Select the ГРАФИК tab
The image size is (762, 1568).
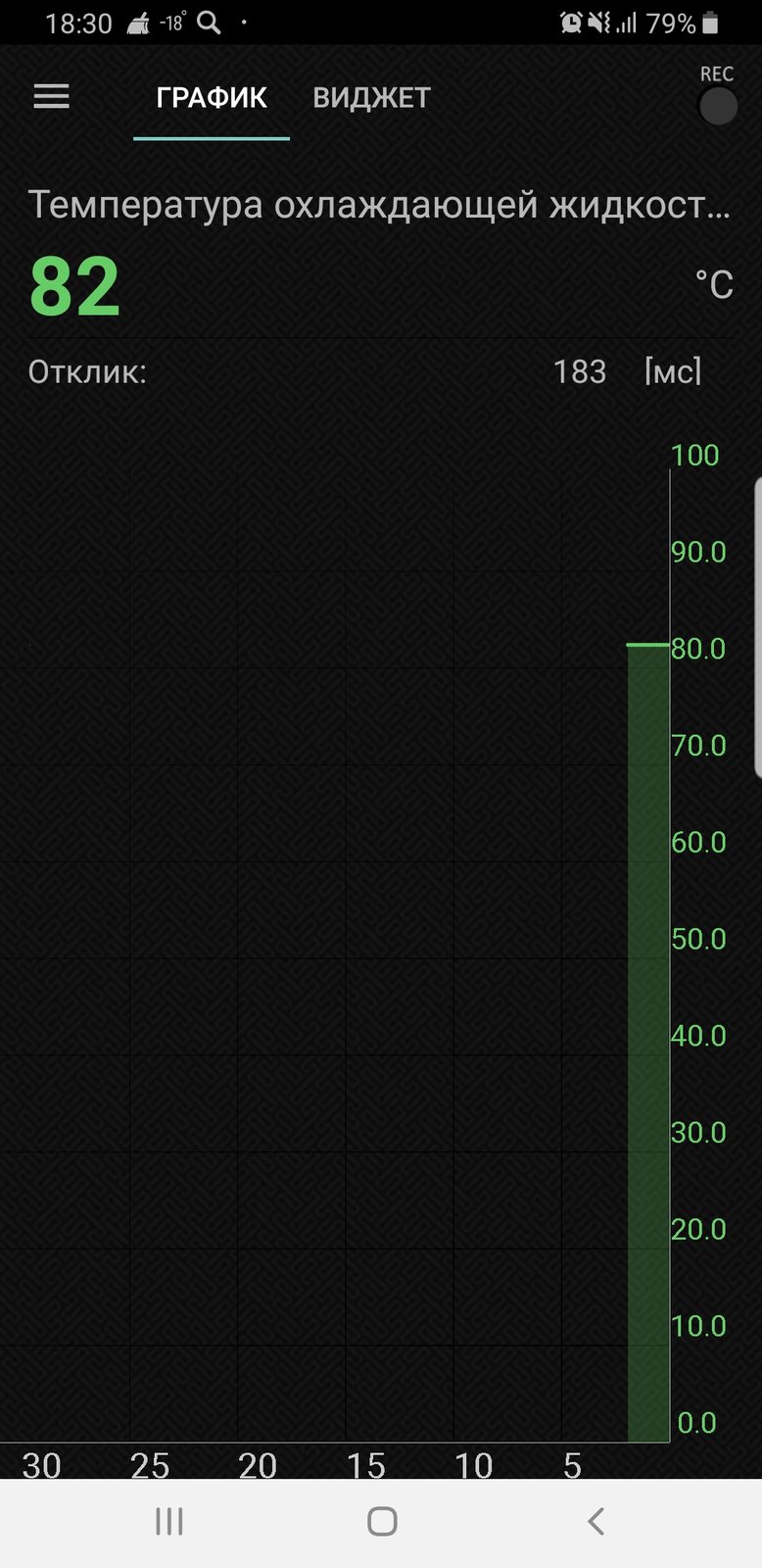click(212, 97)
